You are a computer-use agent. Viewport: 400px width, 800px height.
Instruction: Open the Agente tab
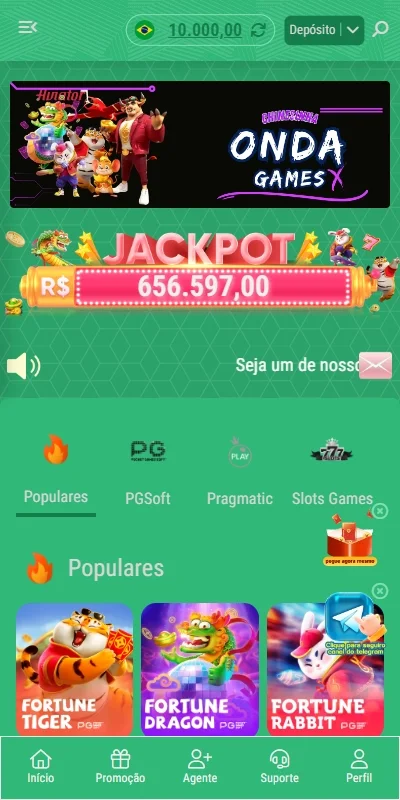[x=200, y=767]
